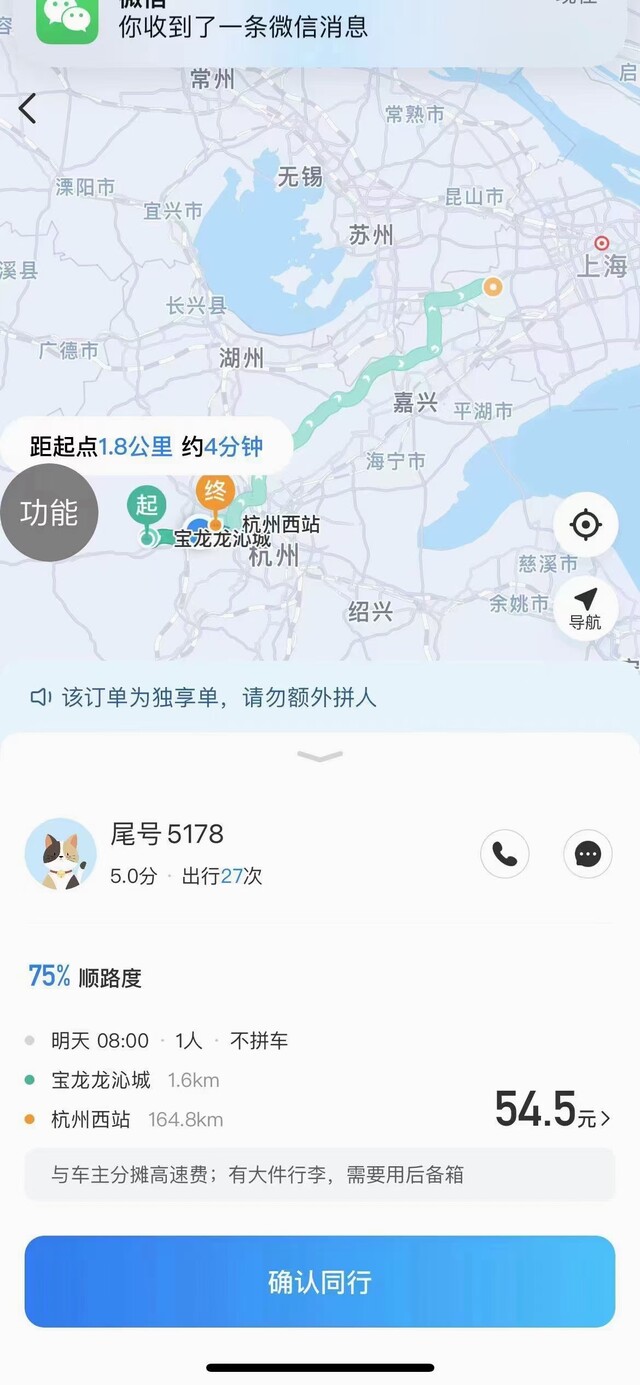The image size is (640, 1385).
Task: Go back using the top-left arrow
Action: pyautogui.click(x=27, y=108)
